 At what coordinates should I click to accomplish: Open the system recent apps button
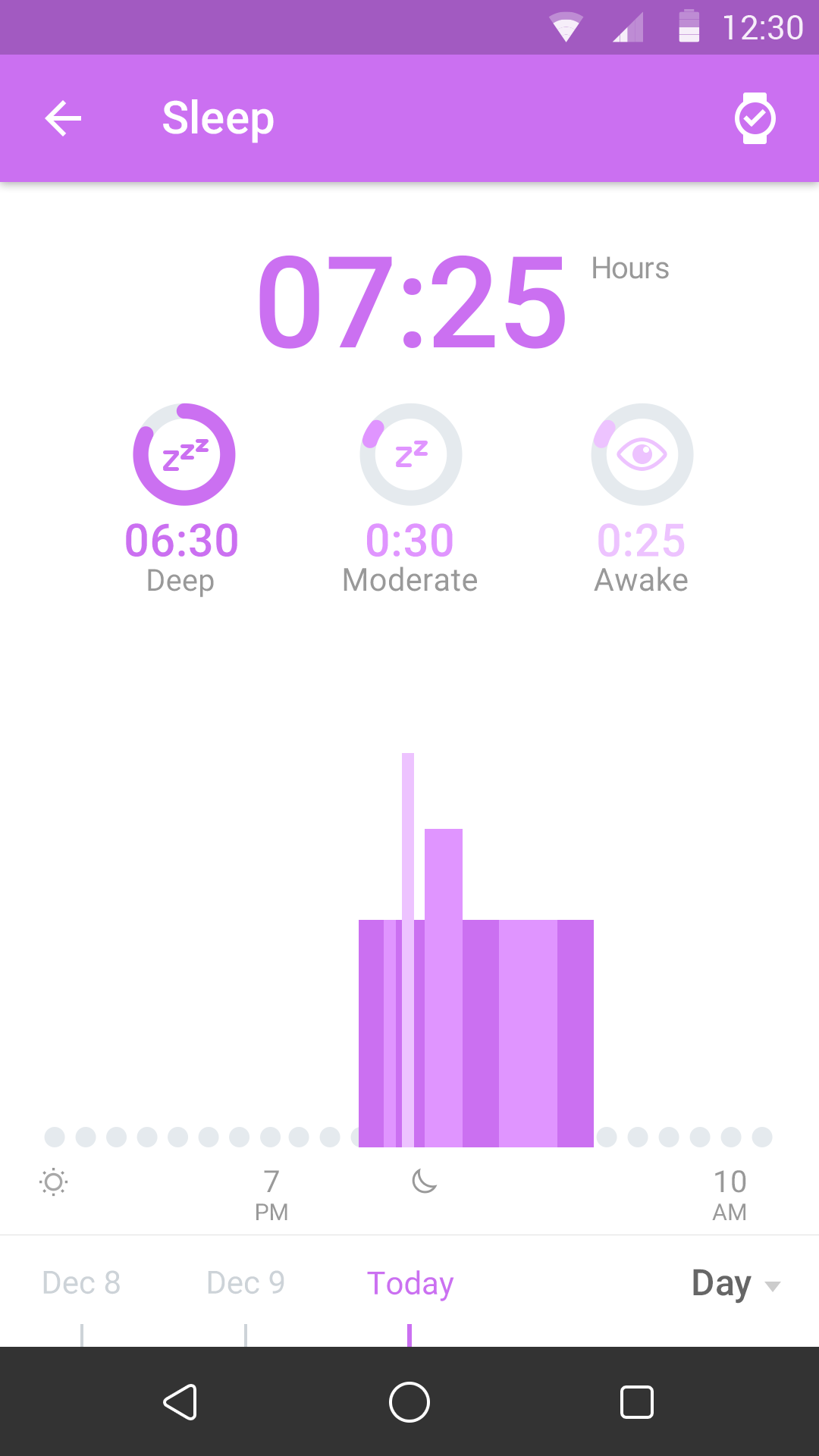[637, 1402]
